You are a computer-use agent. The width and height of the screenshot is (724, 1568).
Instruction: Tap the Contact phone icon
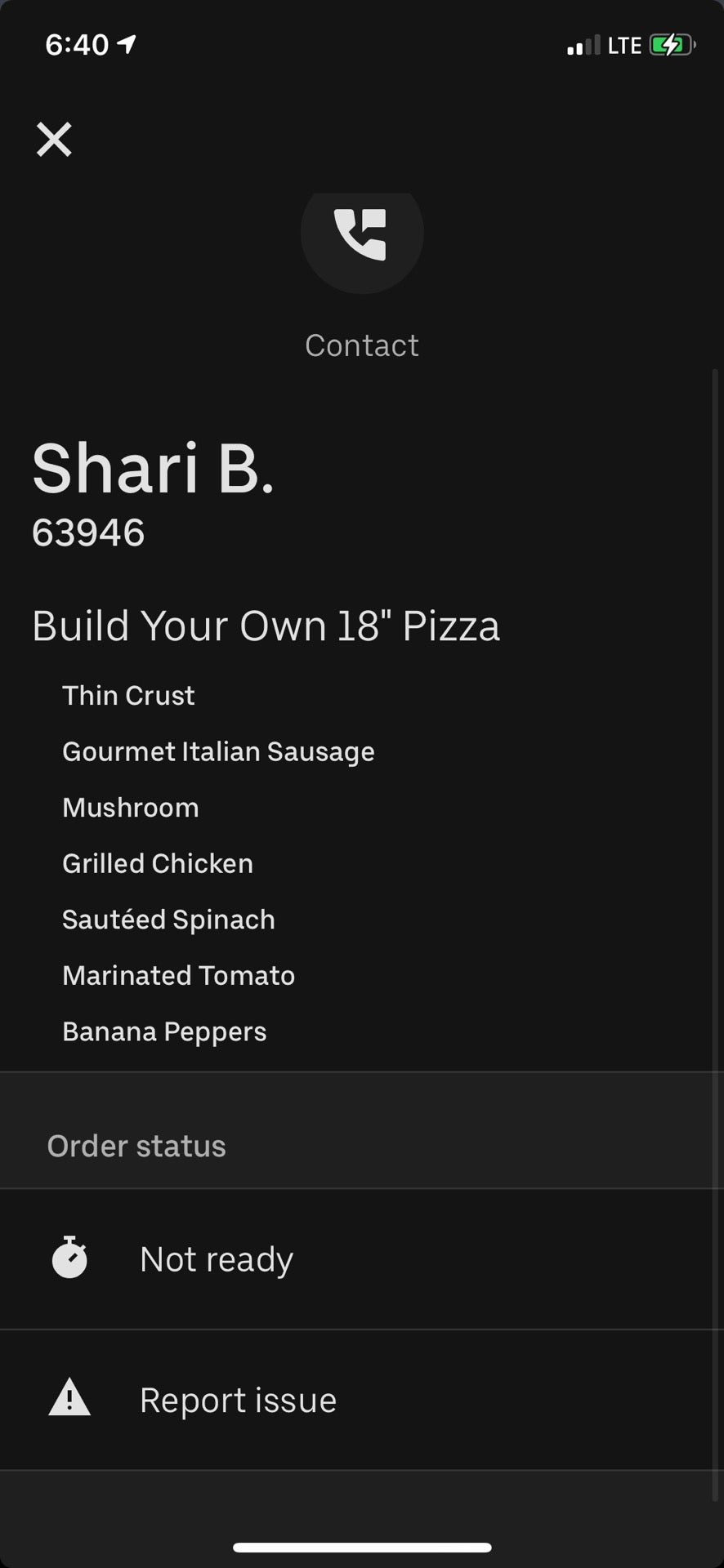(x=362, y=237)
